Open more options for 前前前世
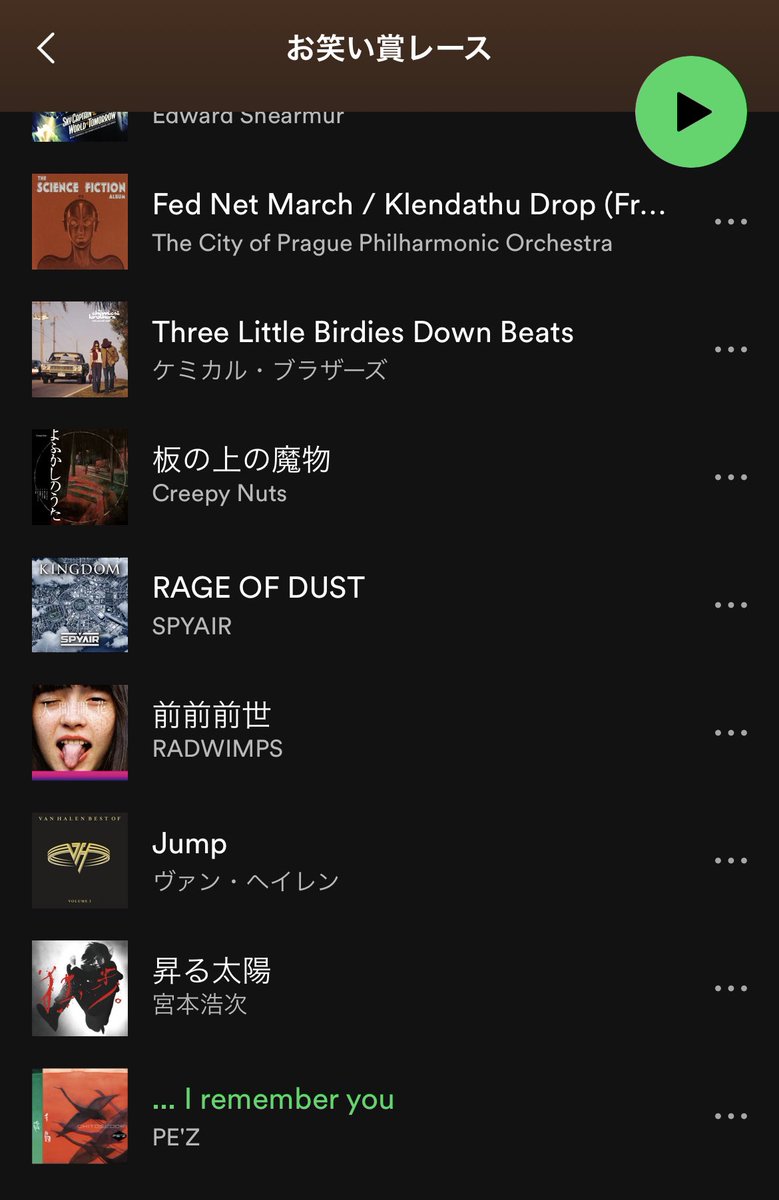Image resolution: width=779 pixels, height=1200 pixels. [x=731, y=733]
